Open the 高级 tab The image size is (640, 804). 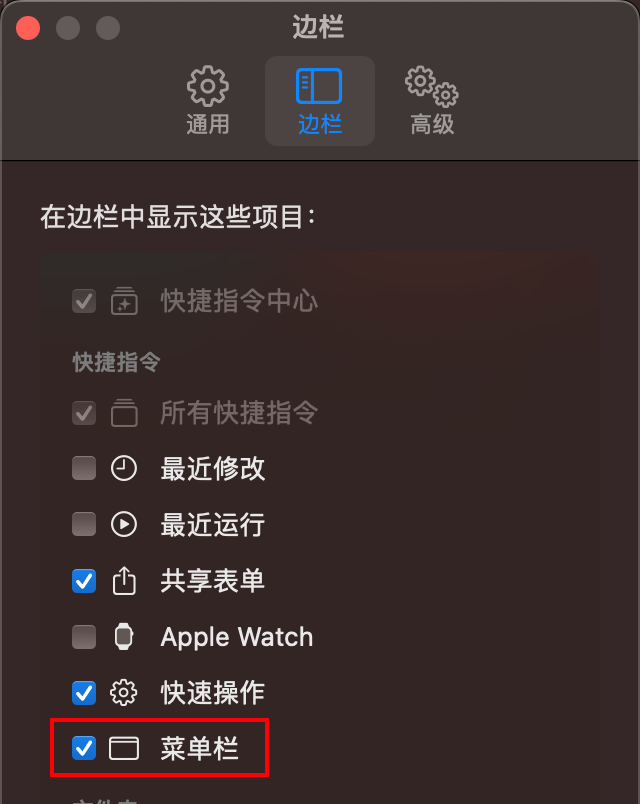coord(432,101)
